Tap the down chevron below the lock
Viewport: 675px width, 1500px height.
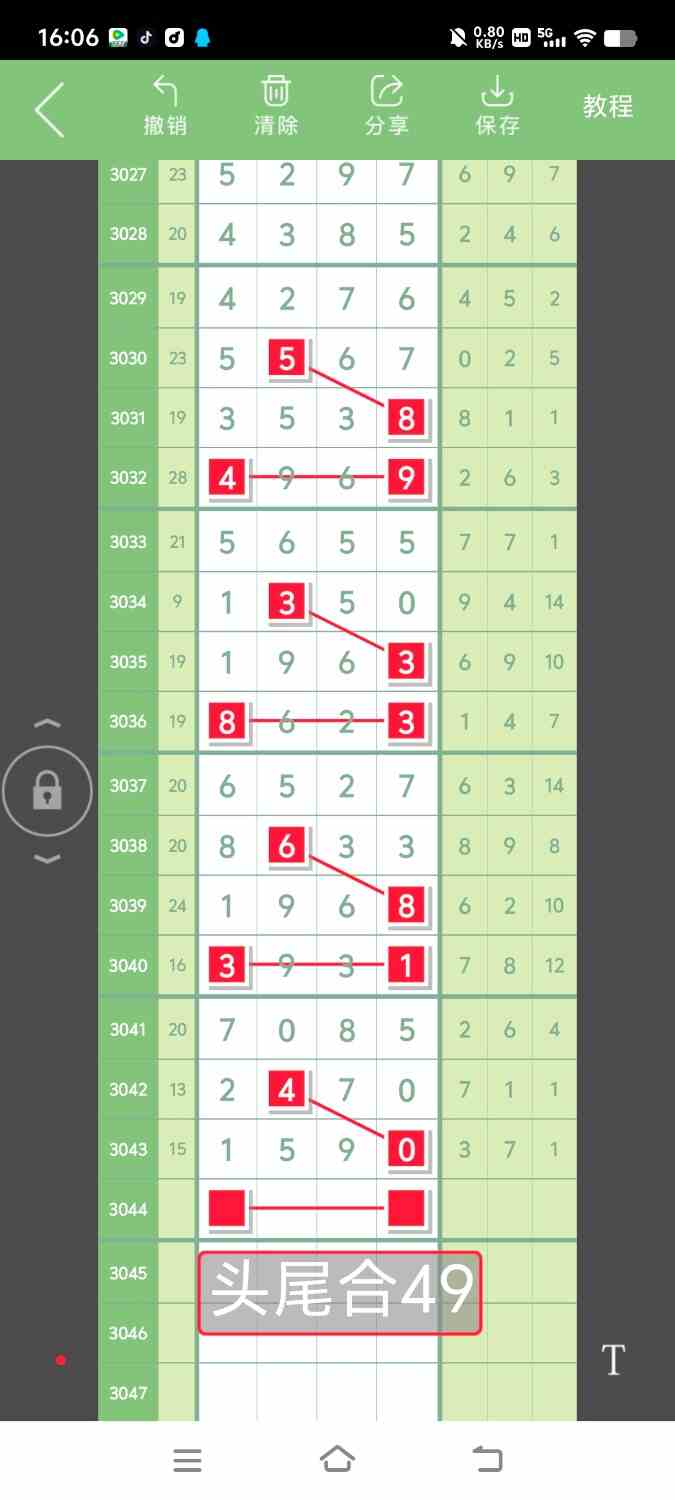pyautogui.click(x=48, y=859)
